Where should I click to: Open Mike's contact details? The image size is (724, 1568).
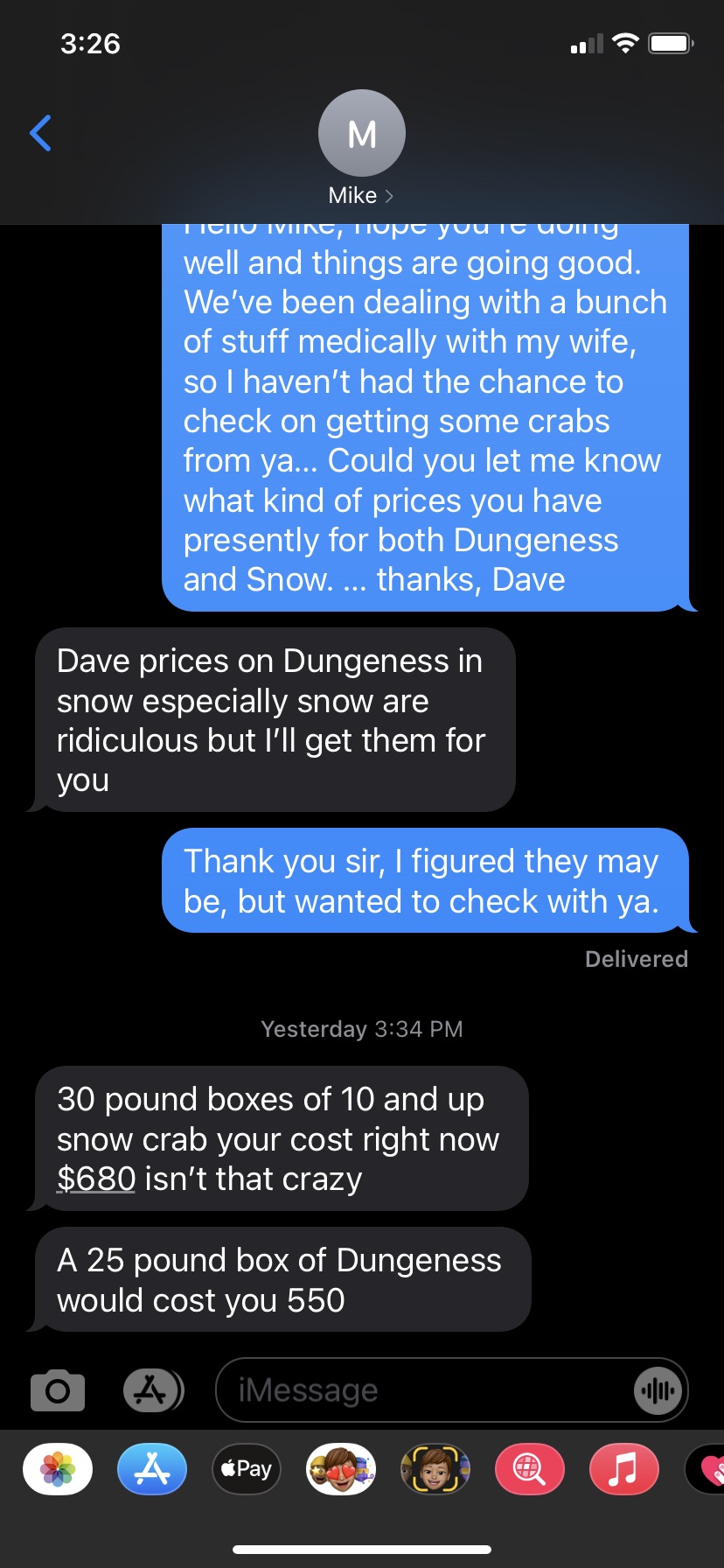pos(361,149)
